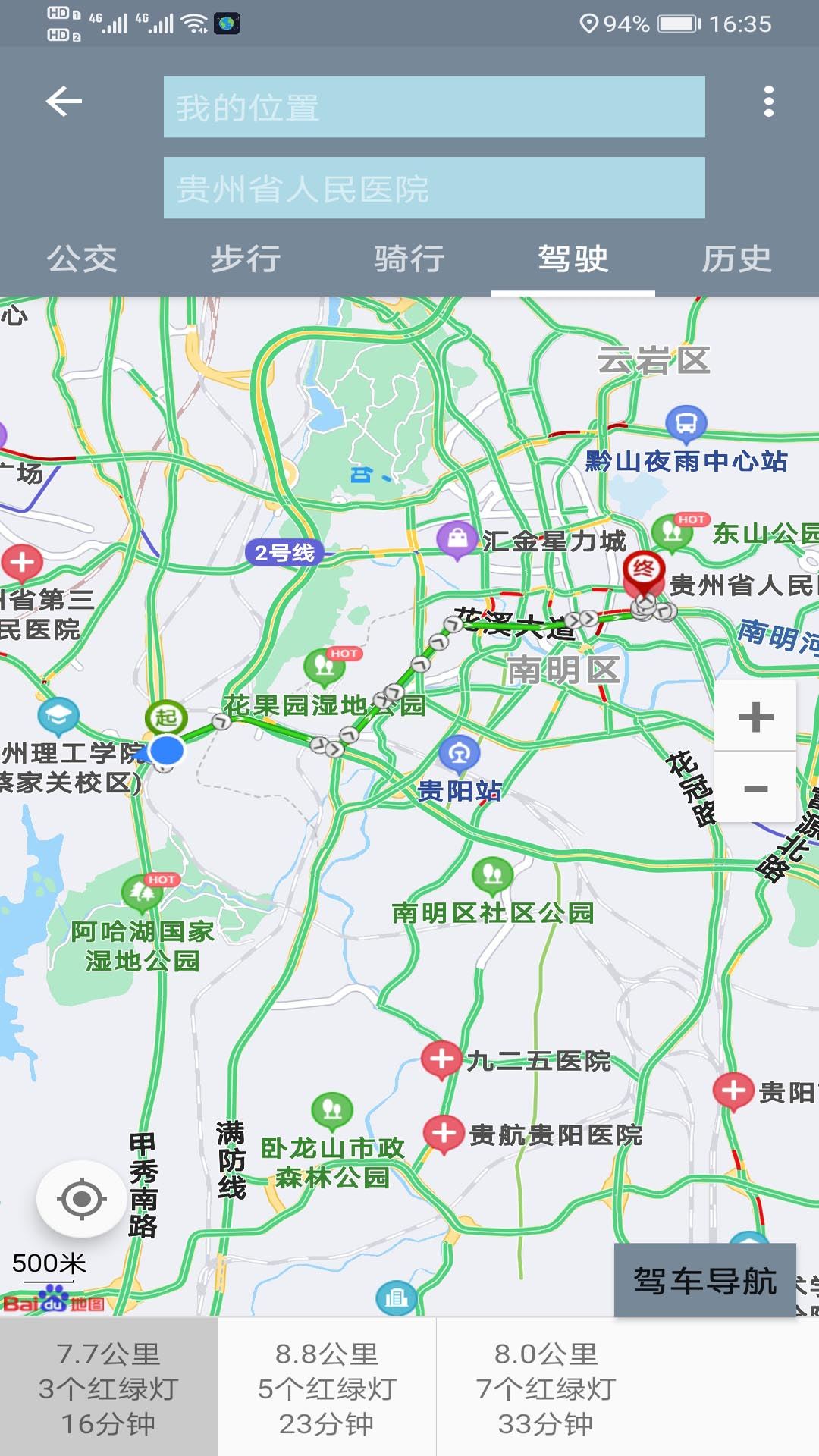Switch to the 步行 tab
This screenshot has height=1456, width=819.
click(246, 259)
